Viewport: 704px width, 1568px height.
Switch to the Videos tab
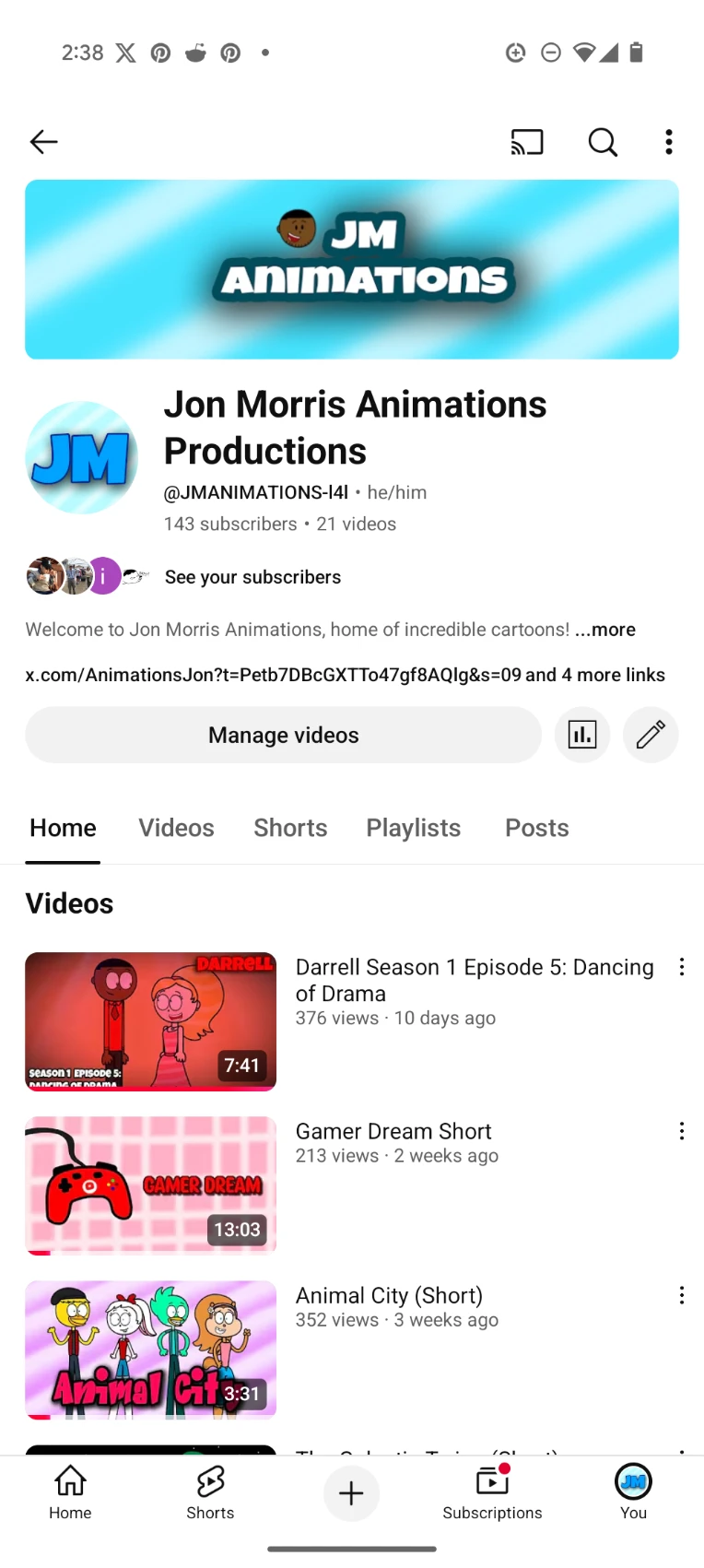point(176,828)
